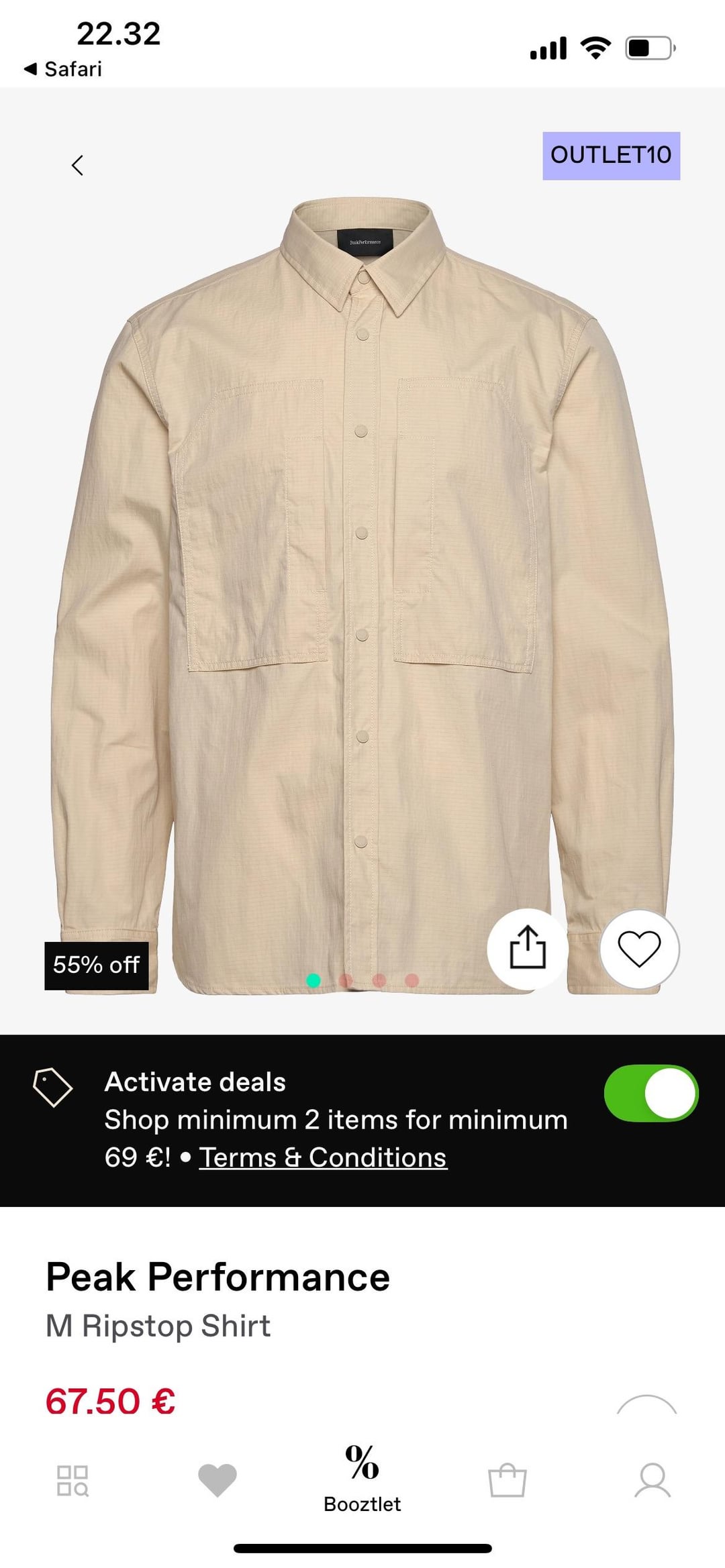Open the shopping bag tab
This screenshot has width=725, height=1568.
tap(507, 1480)
